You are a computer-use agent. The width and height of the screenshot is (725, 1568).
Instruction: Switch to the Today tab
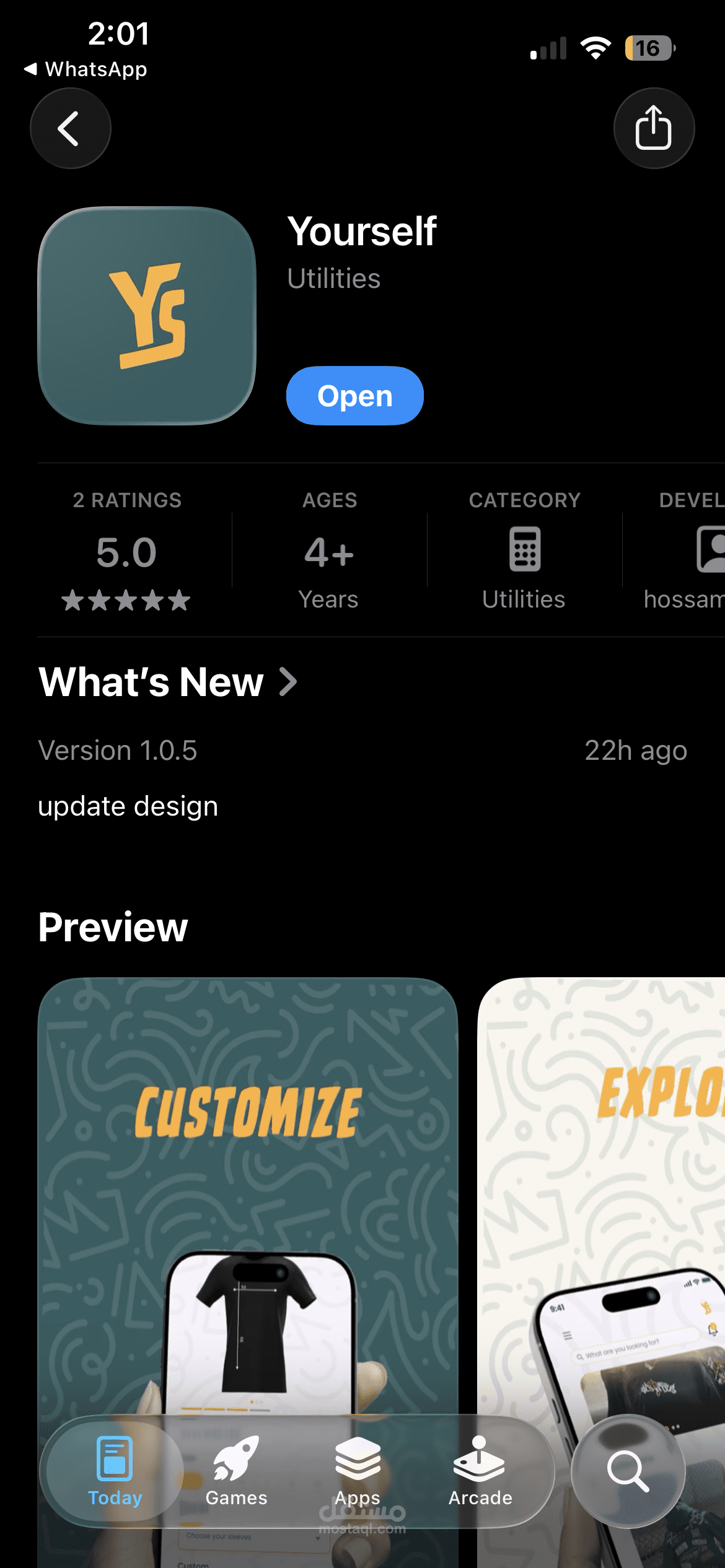tap(115, 1471)
